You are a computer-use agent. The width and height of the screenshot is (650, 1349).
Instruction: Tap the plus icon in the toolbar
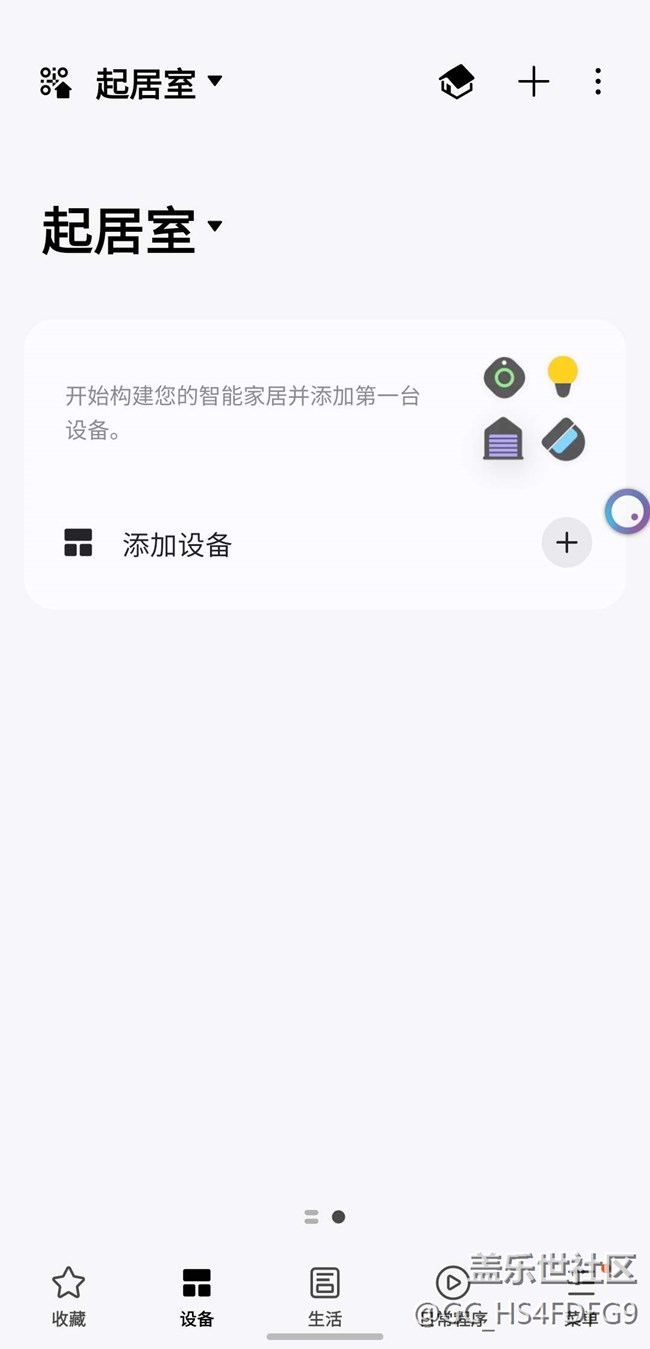point(534,82)
